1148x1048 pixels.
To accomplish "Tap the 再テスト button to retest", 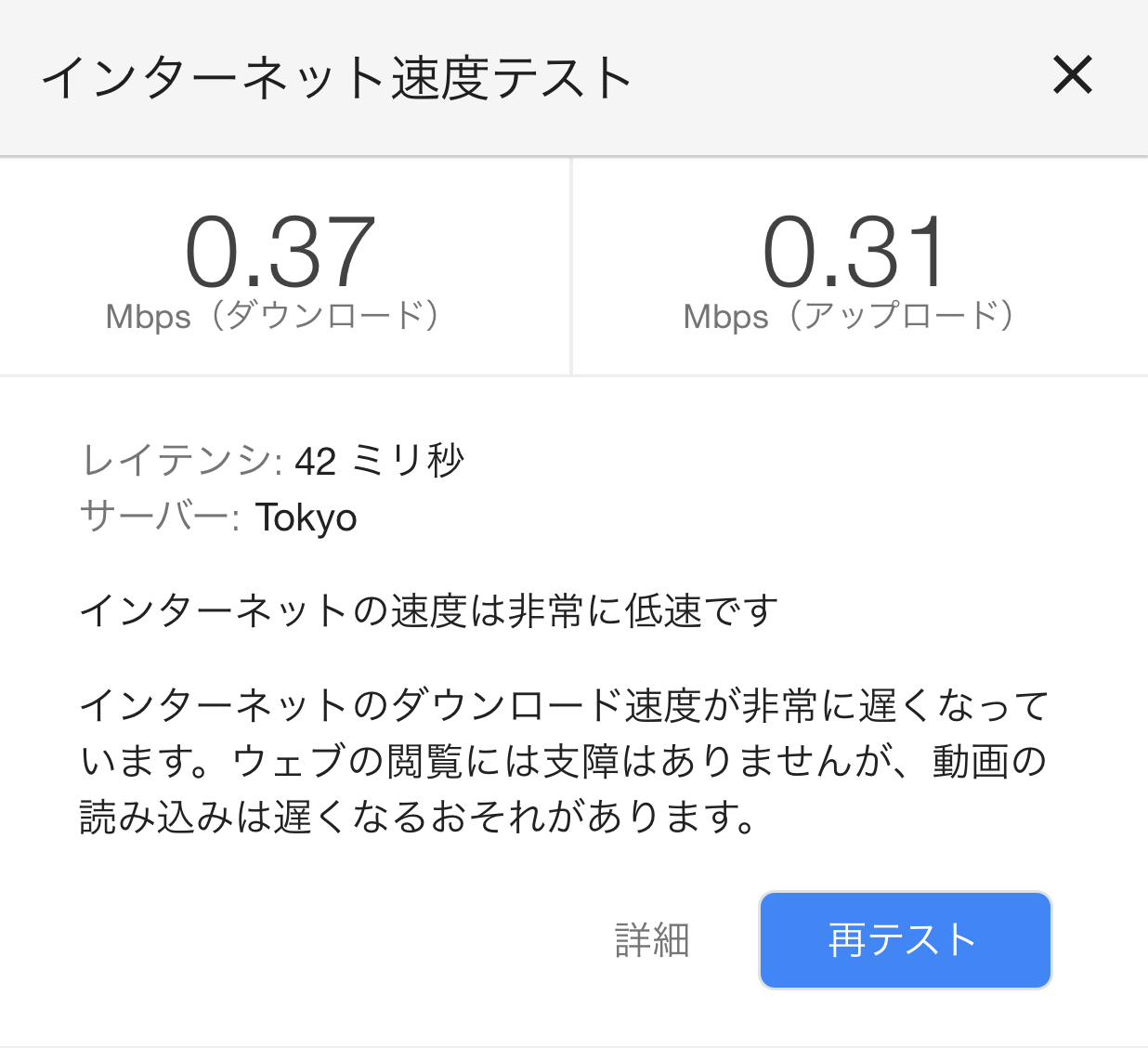I will (x=905, y=940).
